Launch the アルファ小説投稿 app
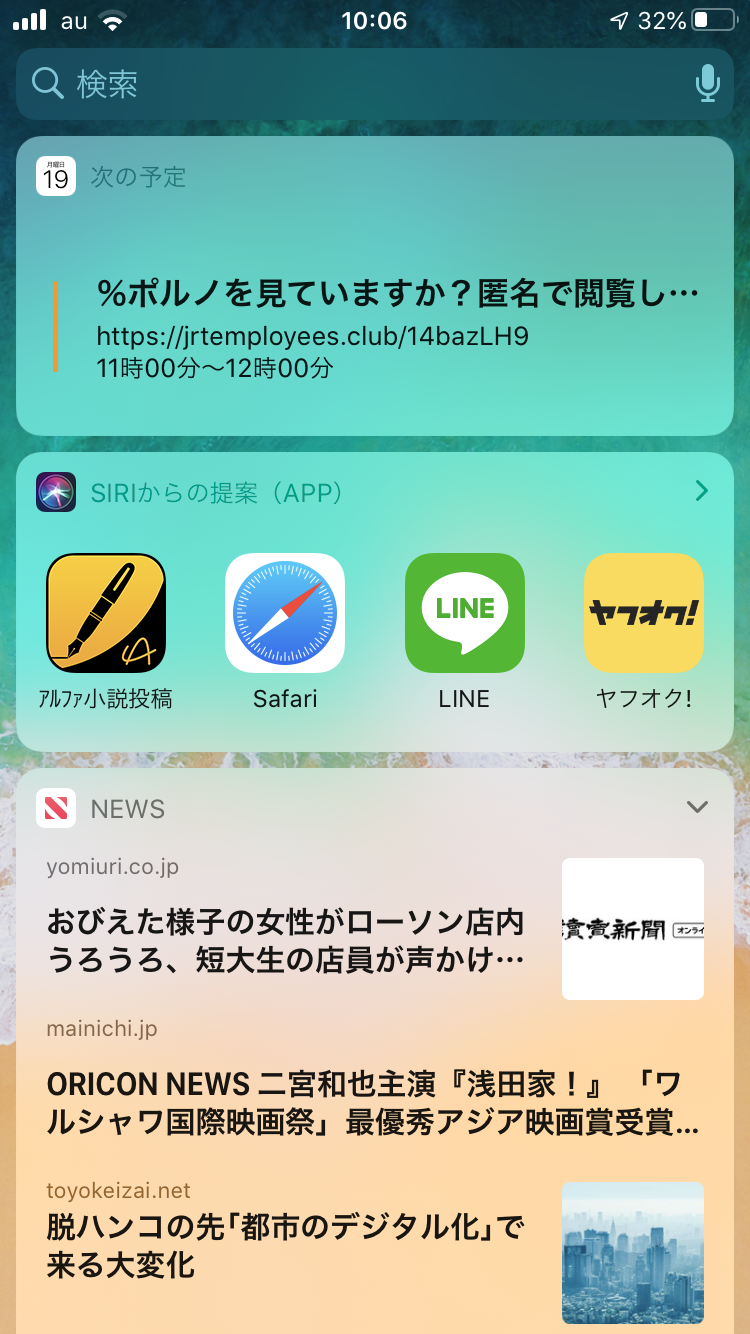 (x=106, y=613)
